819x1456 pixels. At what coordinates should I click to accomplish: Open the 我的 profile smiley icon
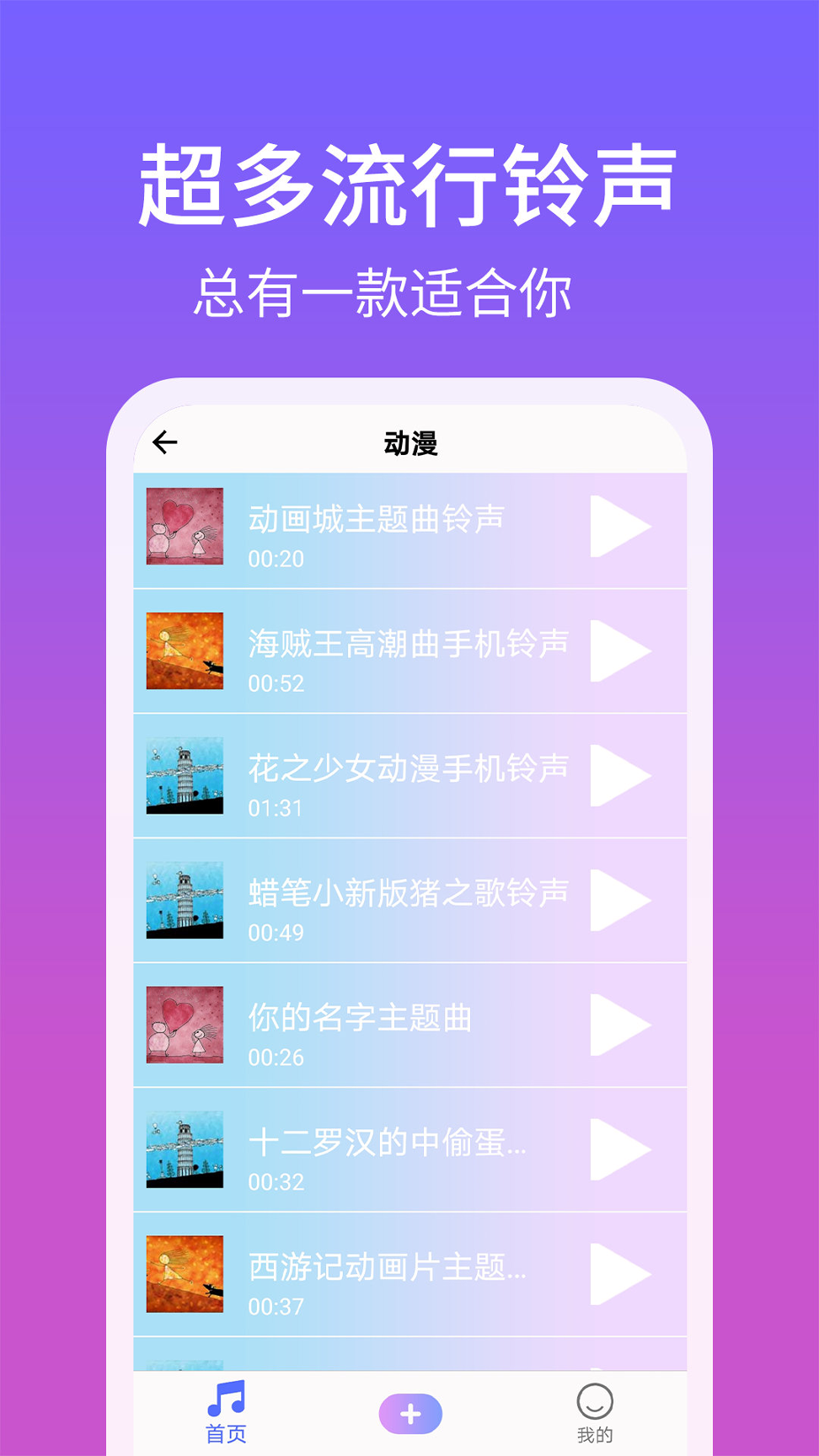597,1395
